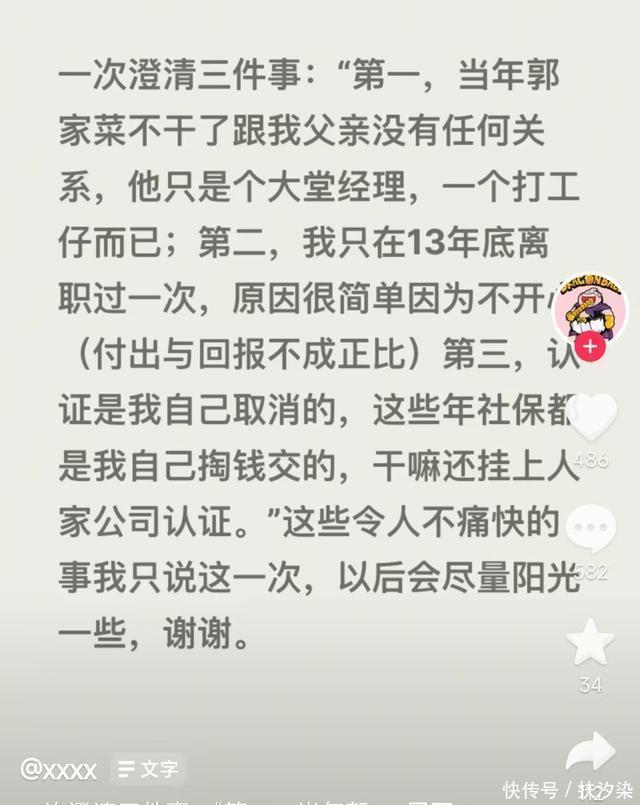The image size is (640, 805).
Task: Tap the 文字 tag chip
Action: click(148, 769)
